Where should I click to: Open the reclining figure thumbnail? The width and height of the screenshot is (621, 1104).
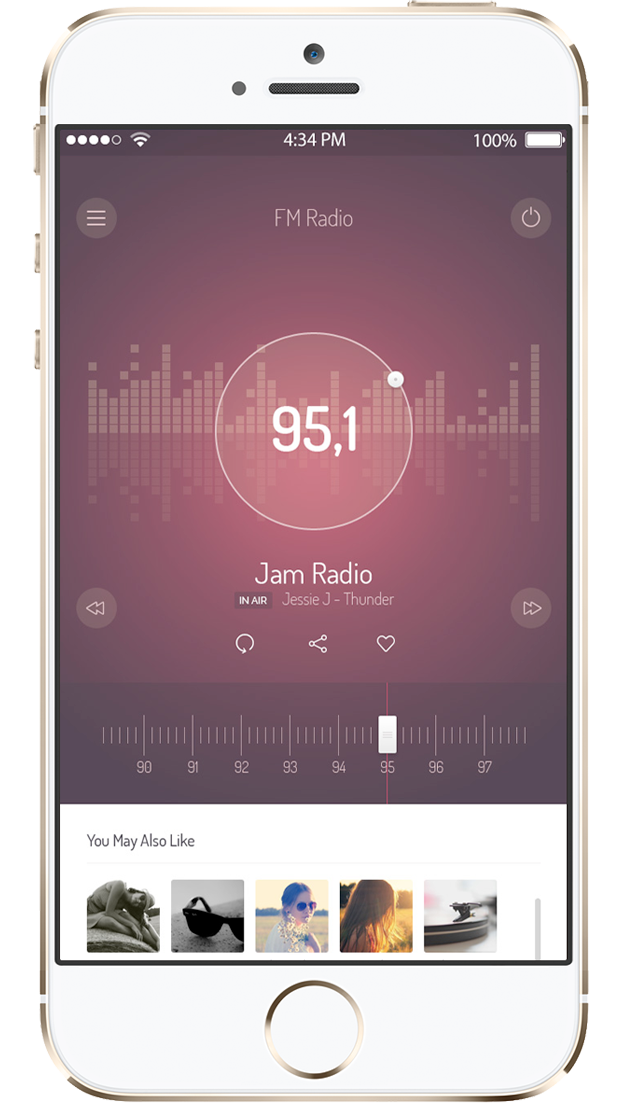(123, 916)
